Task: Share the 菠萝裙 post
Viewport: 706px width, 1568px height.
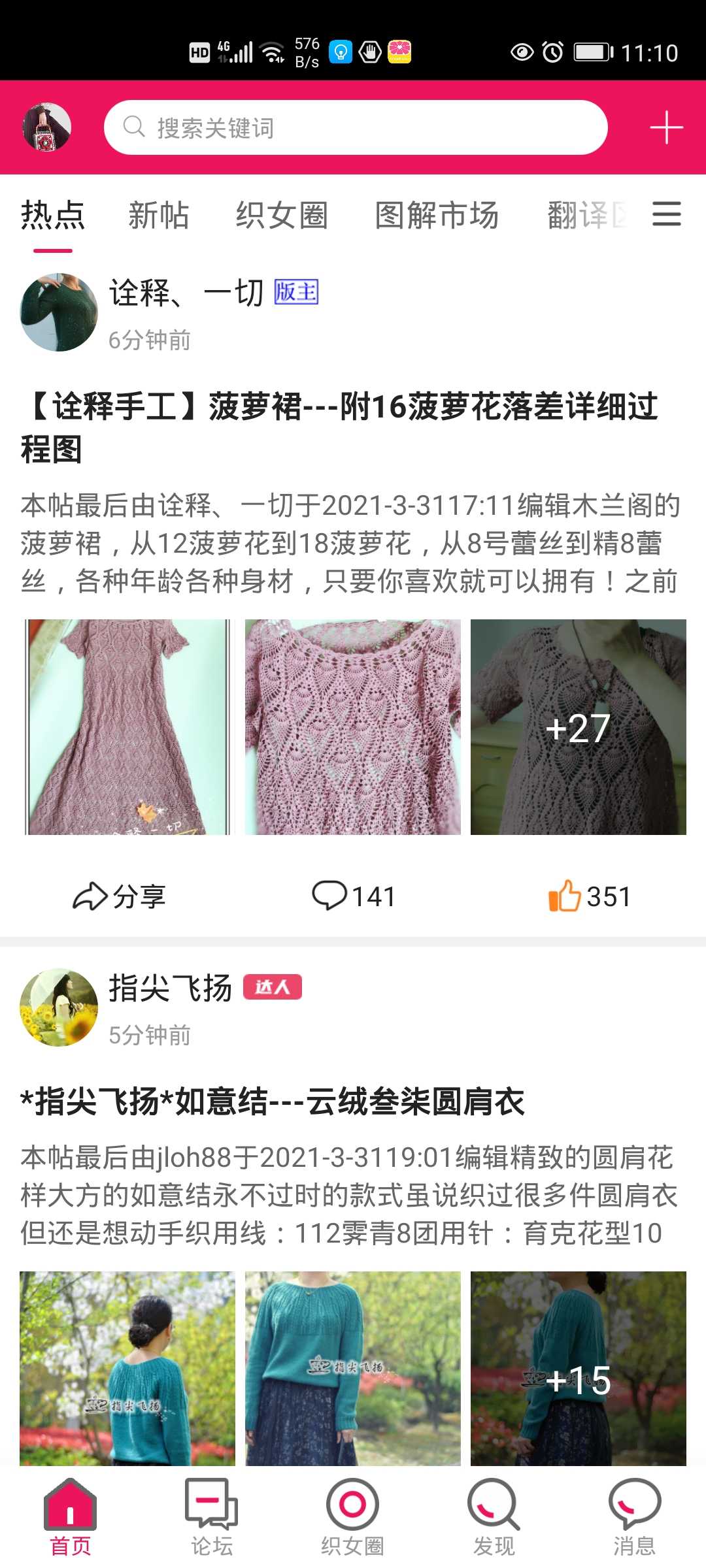Action: (x=119, y=896)
